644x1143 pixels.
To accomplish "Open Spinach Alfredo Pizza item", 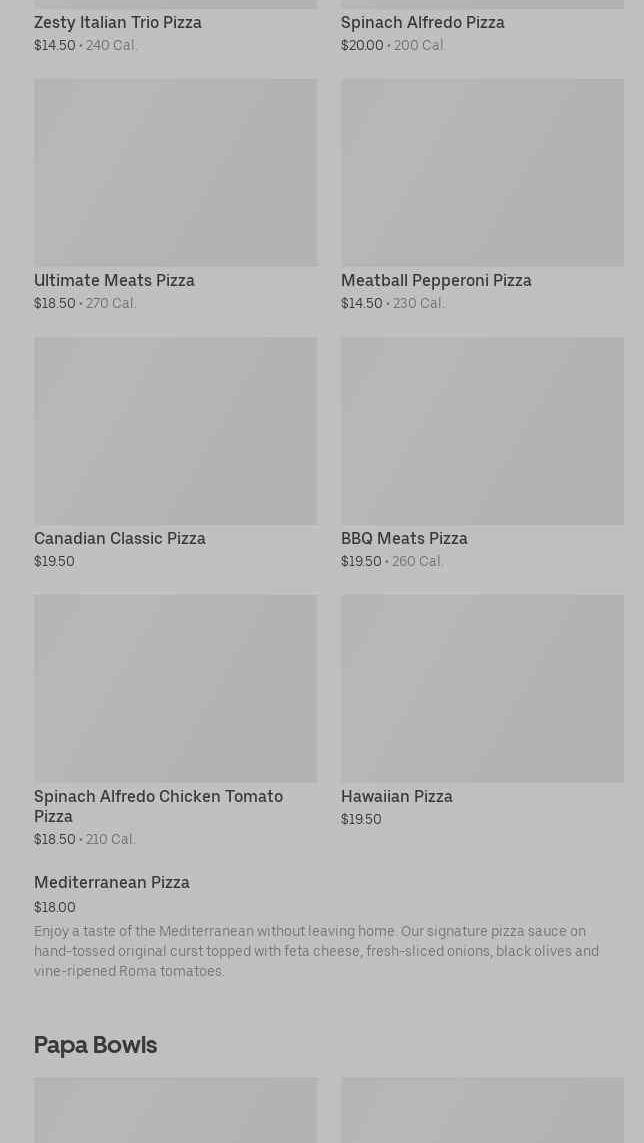I will point(422,23).
